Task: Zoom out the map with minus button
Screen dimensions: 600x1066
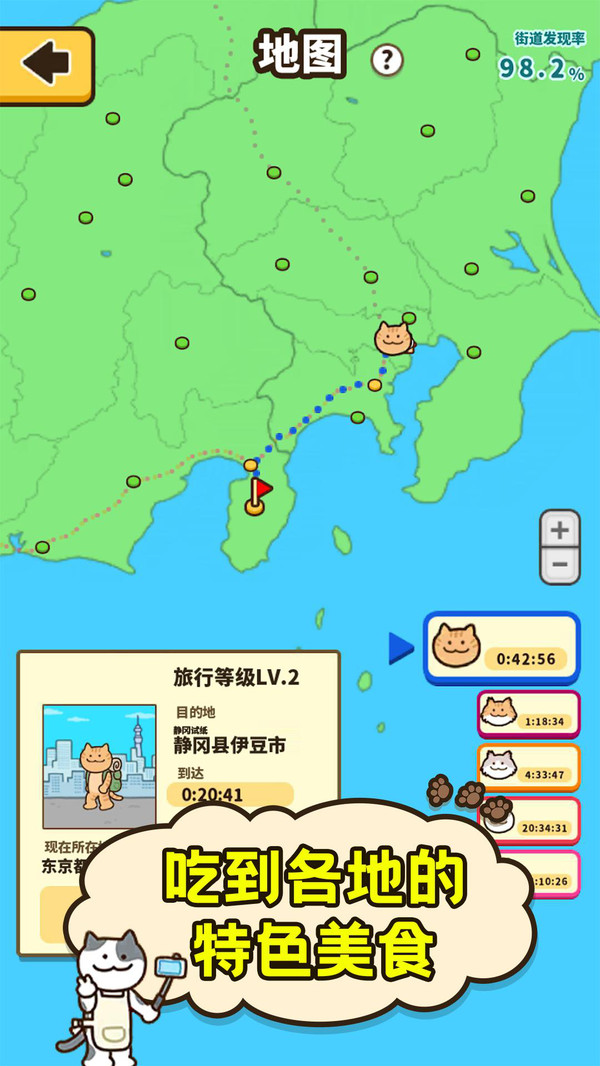Action: (x=560, y=565)
